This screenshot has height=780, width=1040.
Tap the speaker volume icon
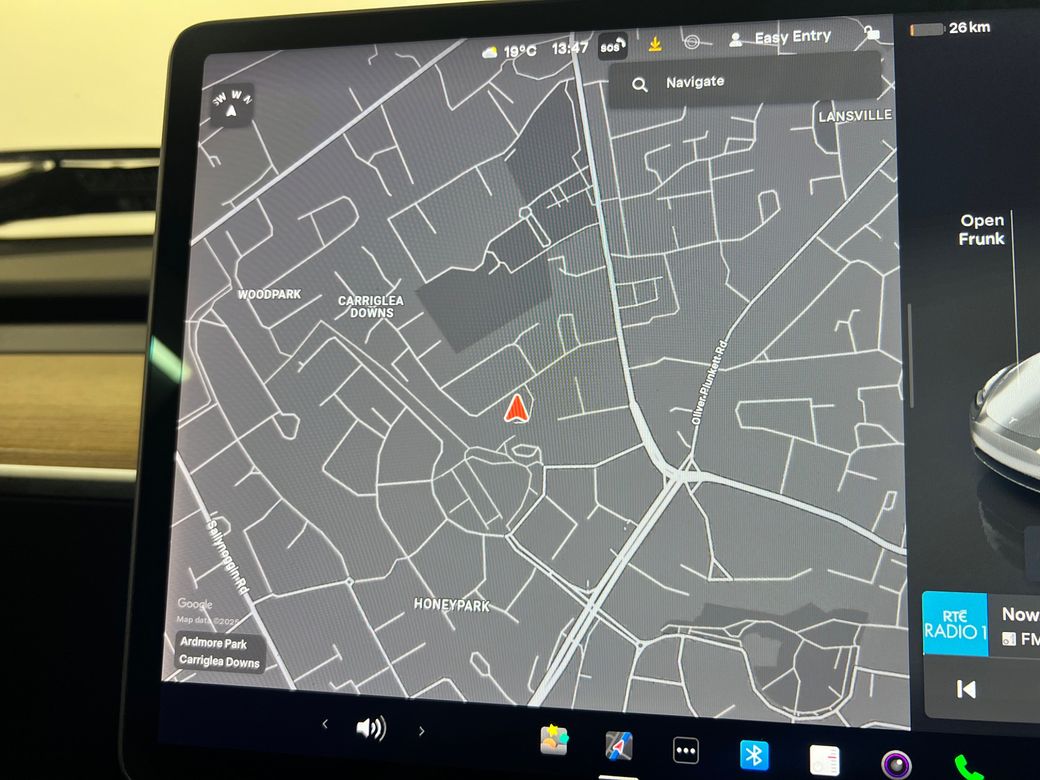[371, 729]
